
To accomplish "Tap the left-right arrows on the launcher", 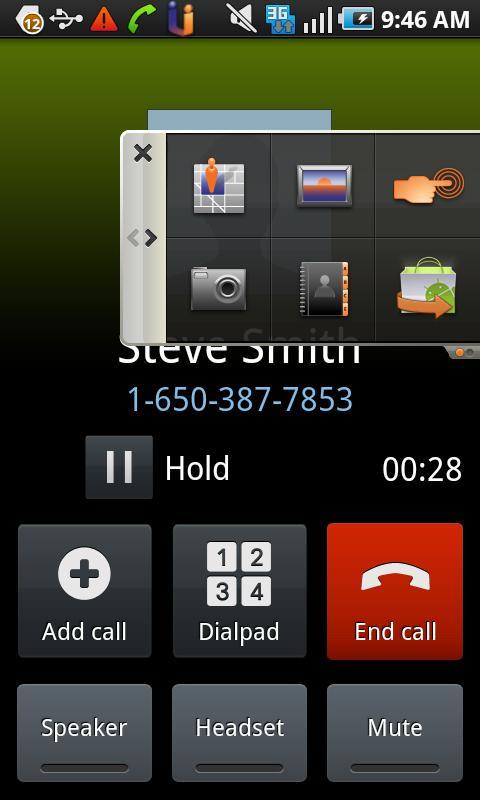I will pyautogui.click(x=142, y=238).
